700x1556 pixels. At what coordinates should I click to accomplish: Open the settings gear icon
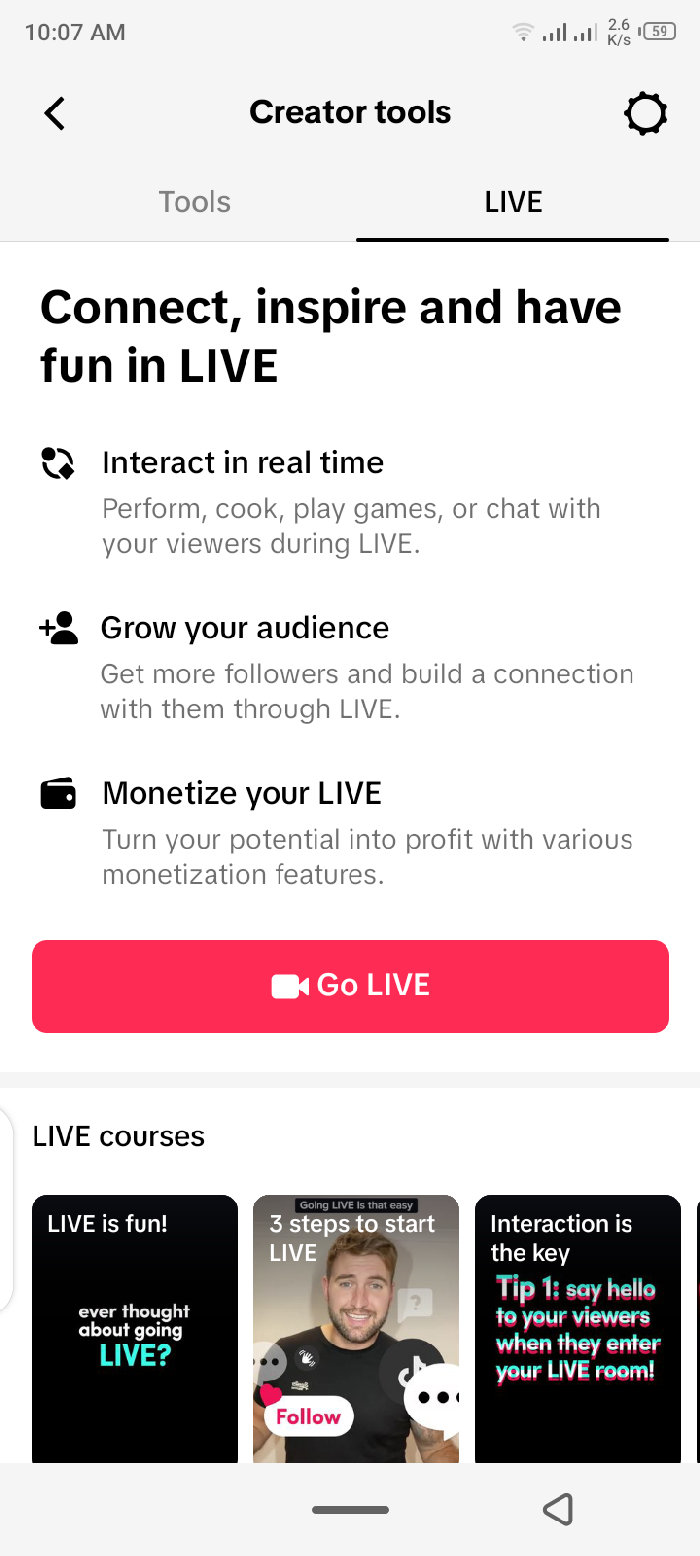645,113
